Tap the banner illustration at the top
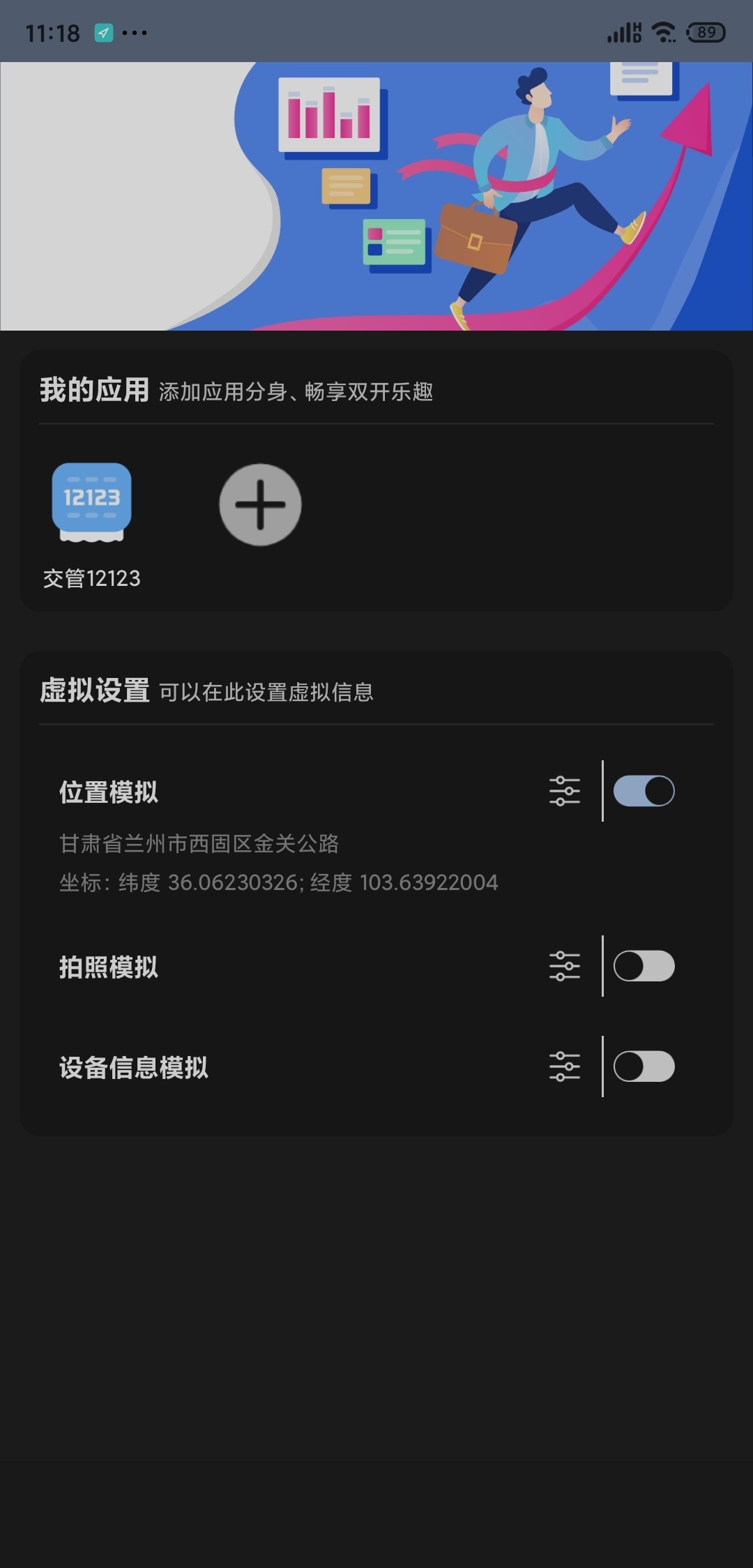753x1568 pixels. 376,195
